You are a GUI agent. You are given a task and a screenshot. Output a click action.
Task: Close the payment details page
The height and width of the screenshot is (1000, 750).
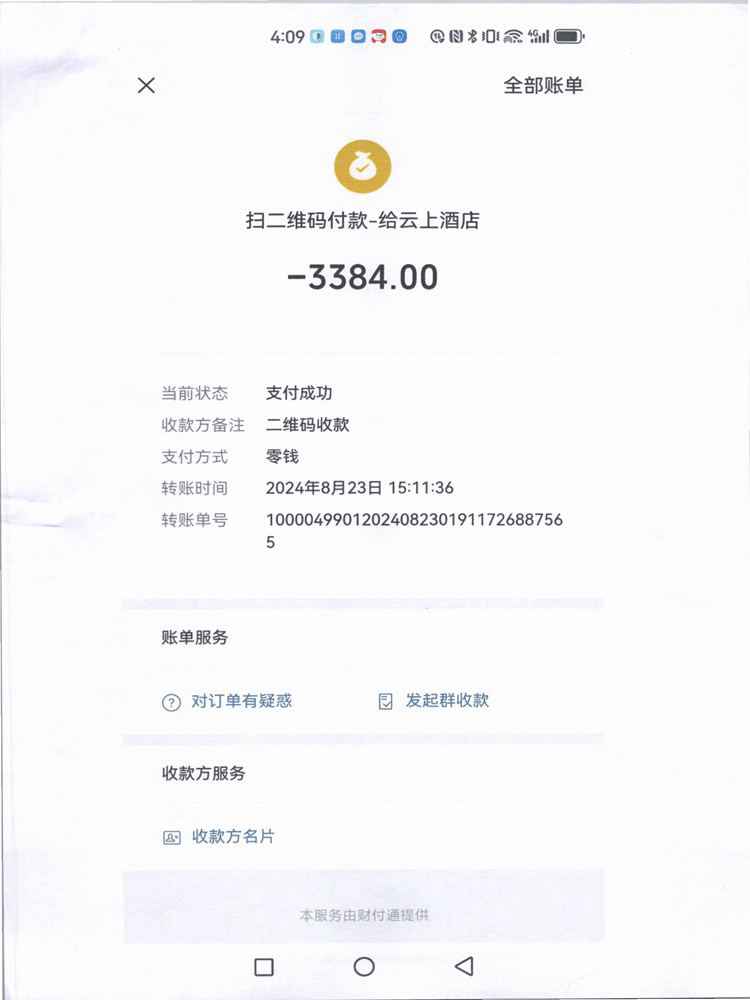[x=146, y=85]
